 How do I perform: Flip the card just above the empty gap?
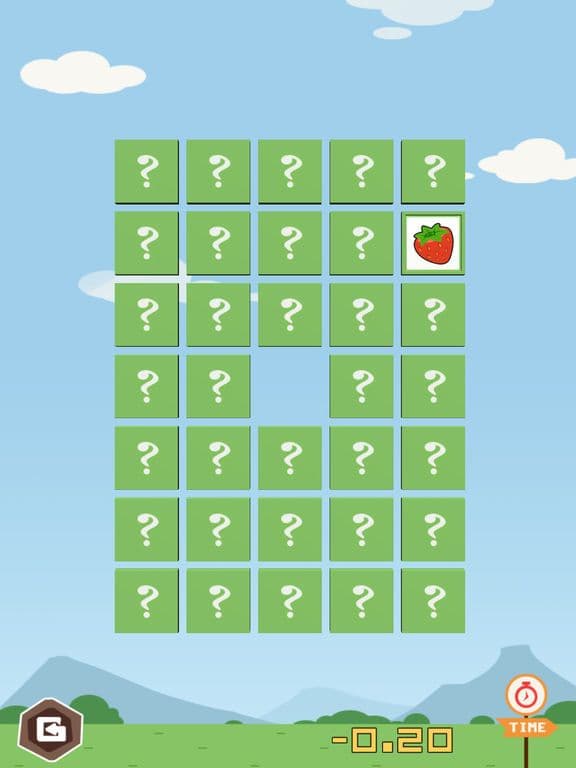click(x=290, y=315)
